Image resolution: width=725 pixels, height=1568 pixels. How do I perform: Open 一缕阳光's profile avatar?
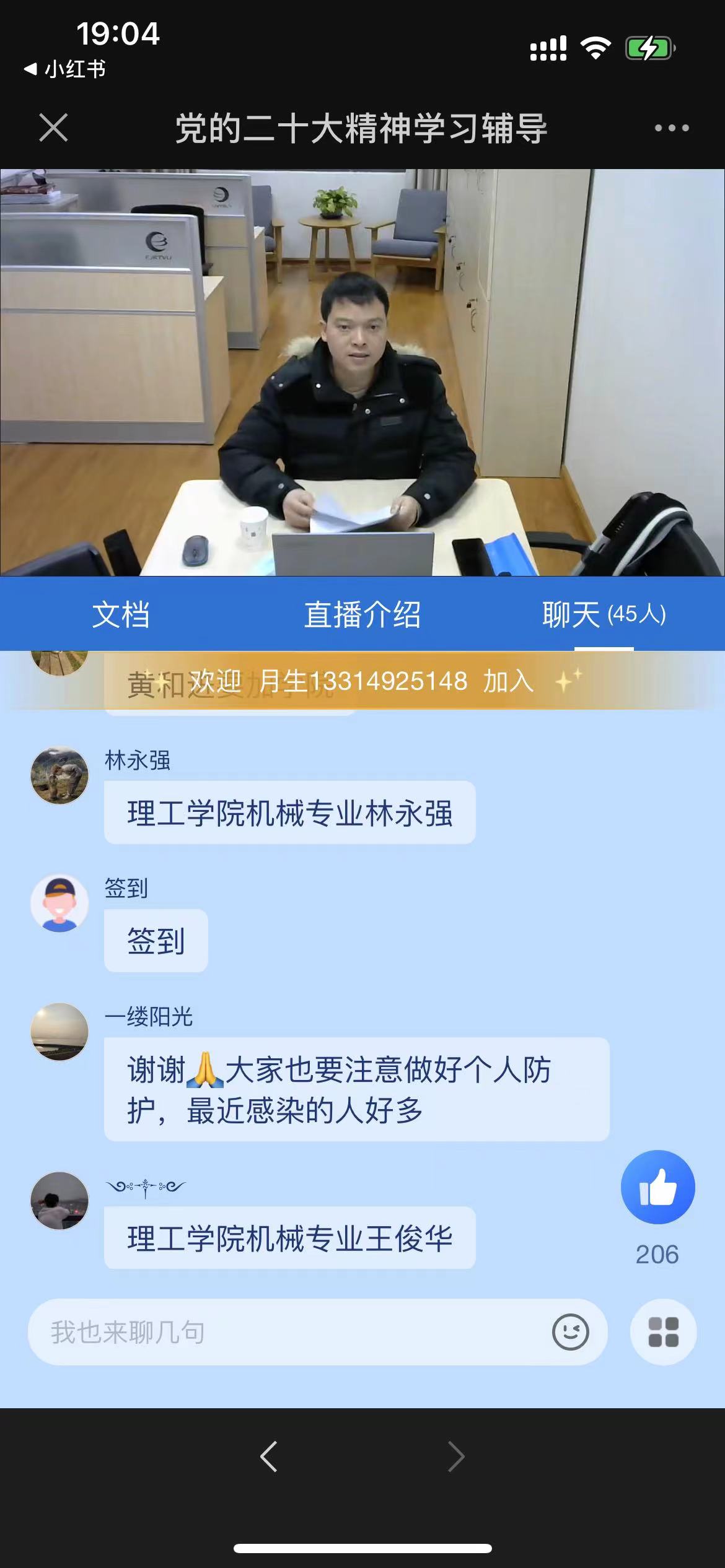coord(59,1032)
